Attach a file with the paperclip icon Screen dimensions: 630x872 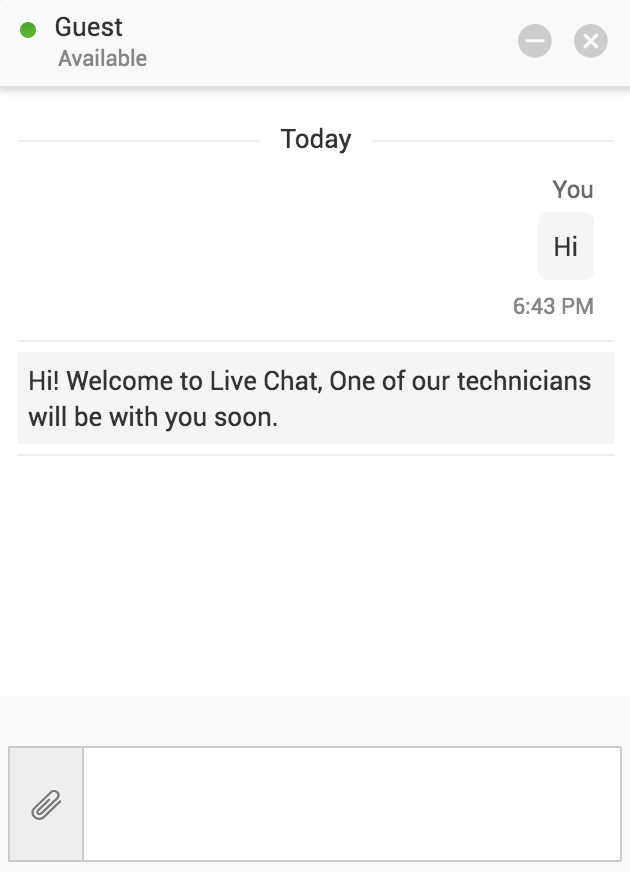tap(46, 804)
